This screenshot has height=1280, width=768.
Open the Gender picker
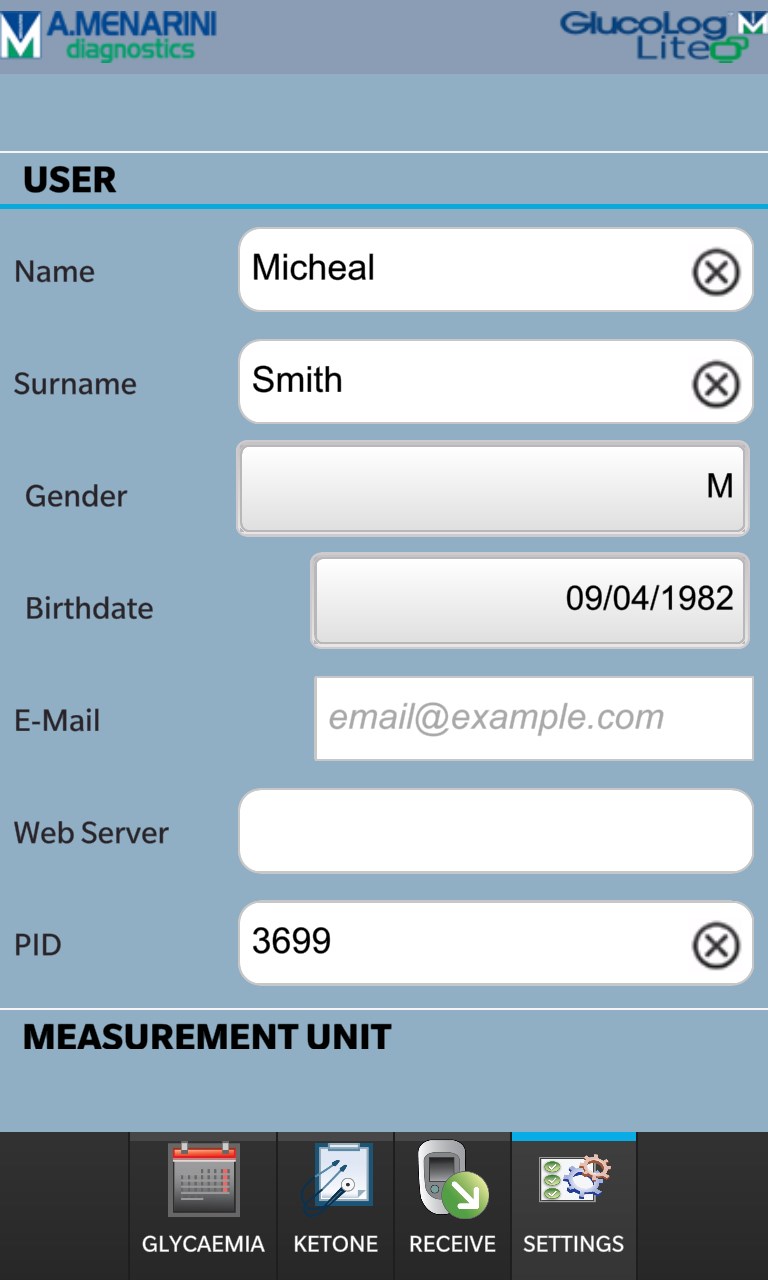493,488
